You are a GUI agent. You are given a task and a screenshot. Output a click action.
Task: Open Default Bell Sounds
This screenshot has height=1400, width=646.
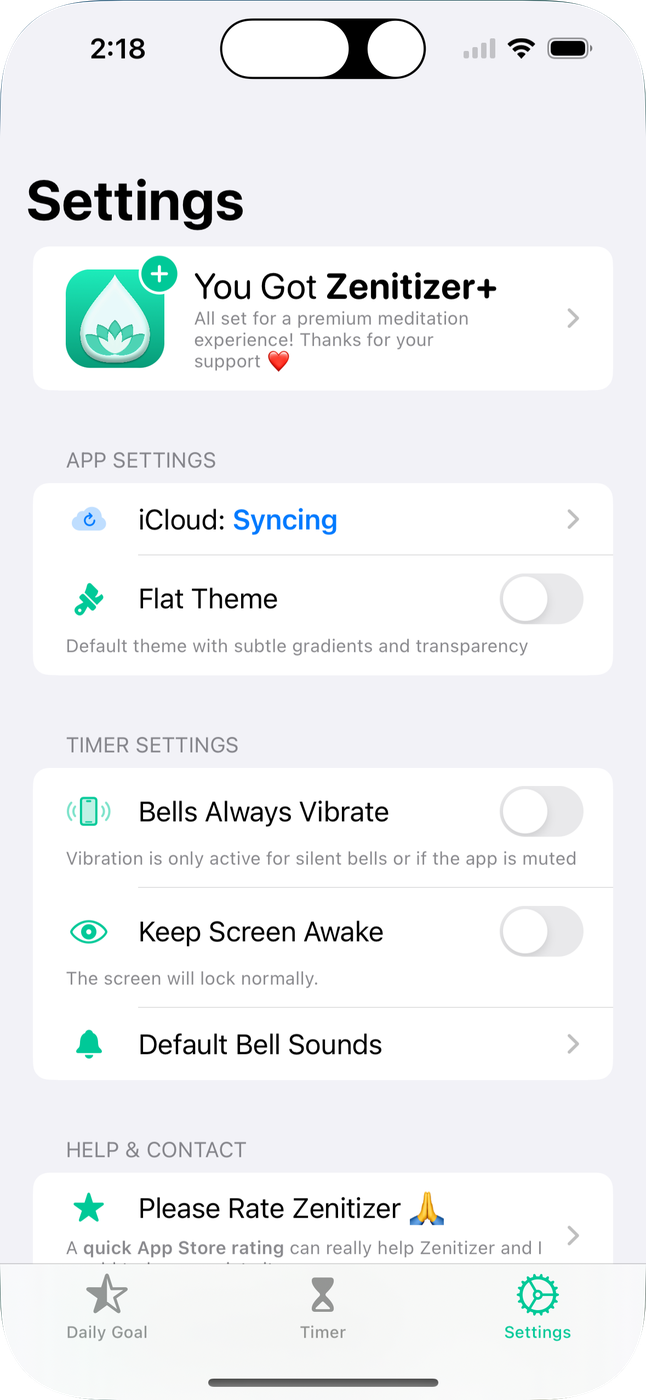[x=322, y=1044]
